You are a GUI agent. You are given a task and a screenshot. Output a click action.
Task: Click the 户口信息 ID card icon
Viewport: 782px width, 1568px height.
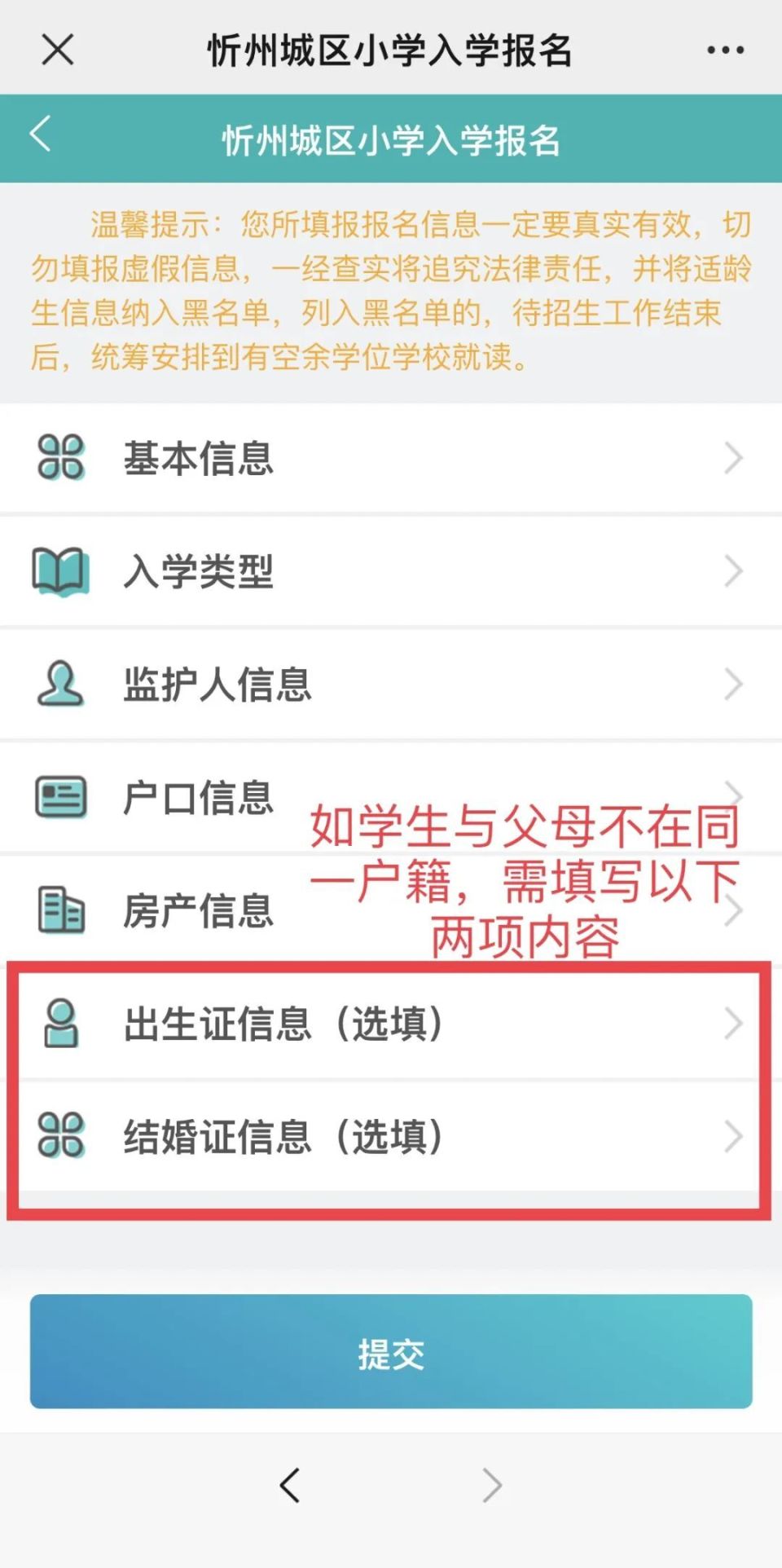pos(59,796)
